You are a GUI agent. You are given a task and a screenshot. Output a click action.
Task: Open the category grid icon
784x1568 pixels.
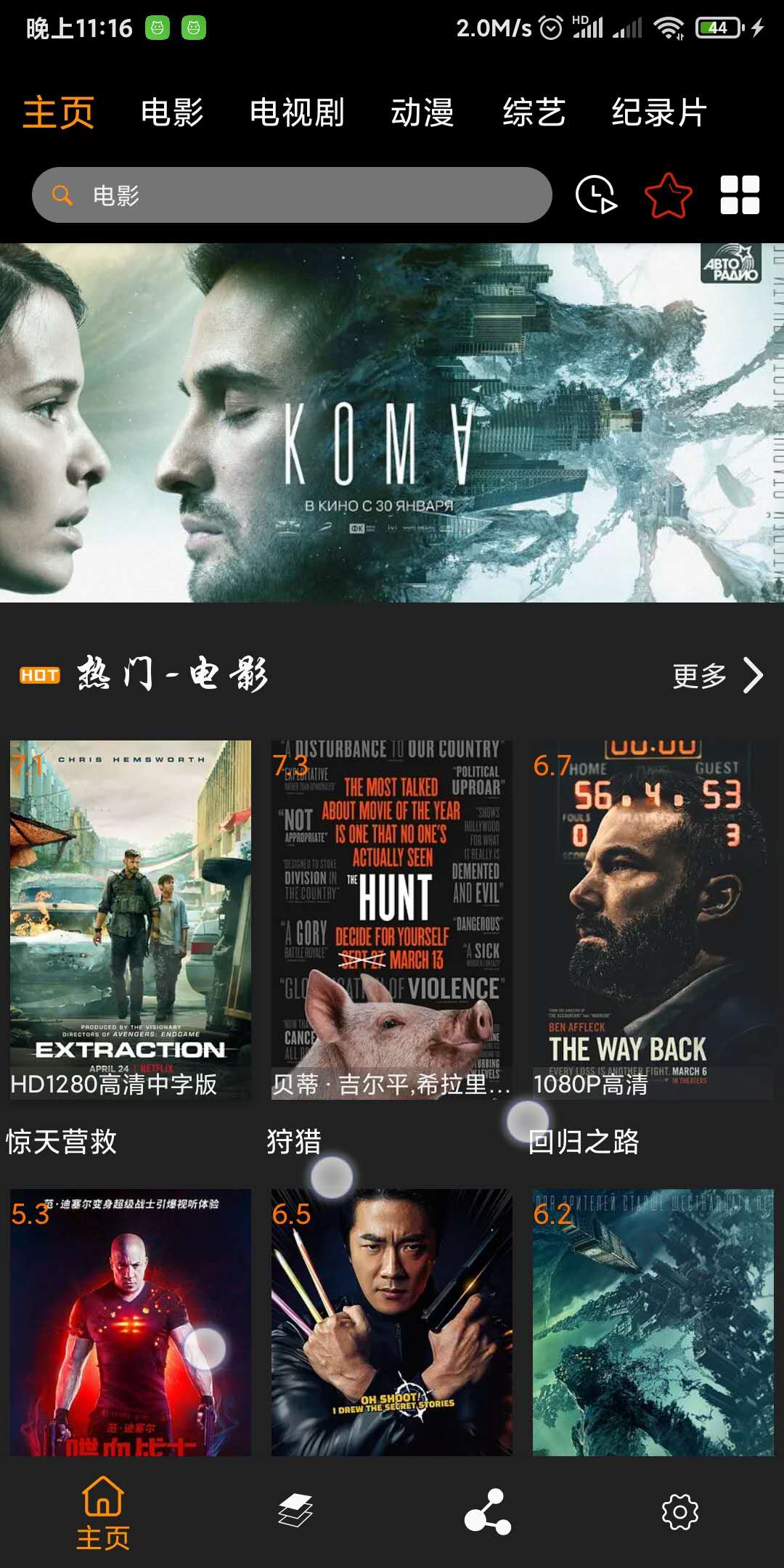(x=740, y=195)
